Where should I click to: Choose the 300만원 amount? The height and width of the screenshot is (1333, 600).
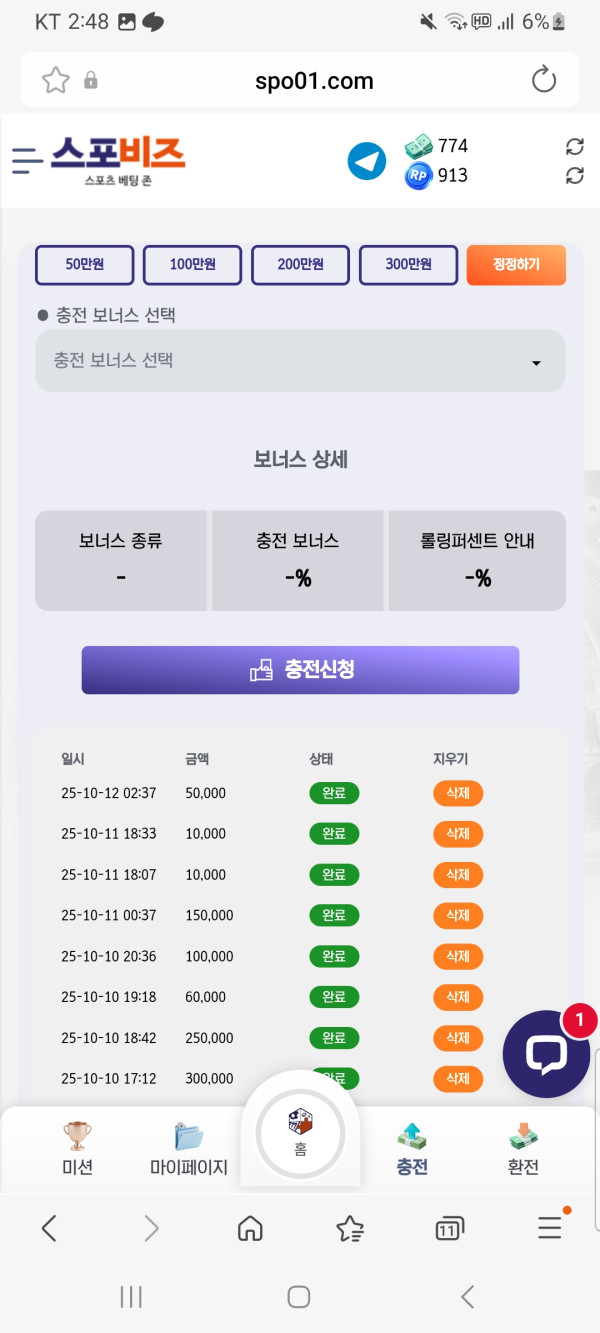point(408,265)
